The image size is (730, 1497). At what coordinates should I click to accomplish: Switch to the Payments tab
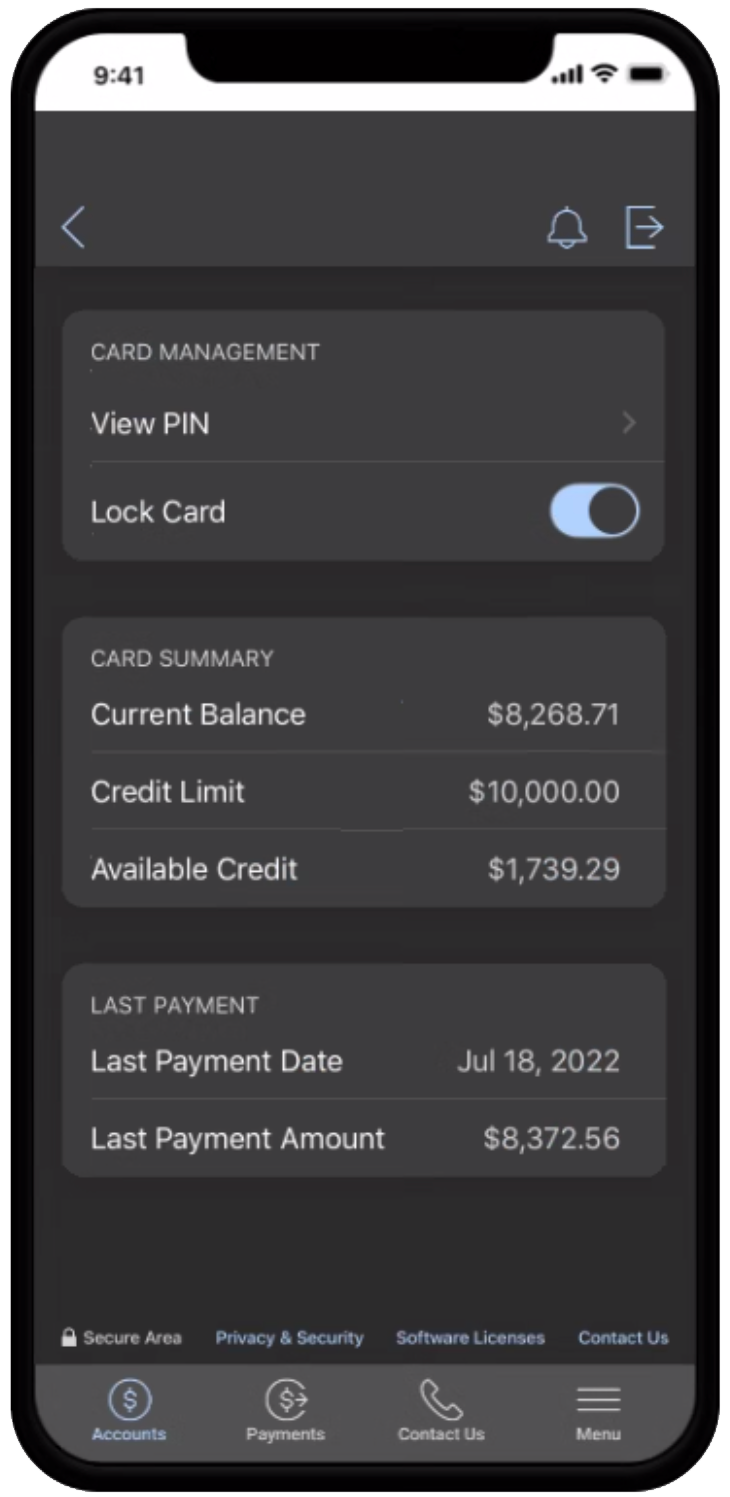coord(285,1410)
